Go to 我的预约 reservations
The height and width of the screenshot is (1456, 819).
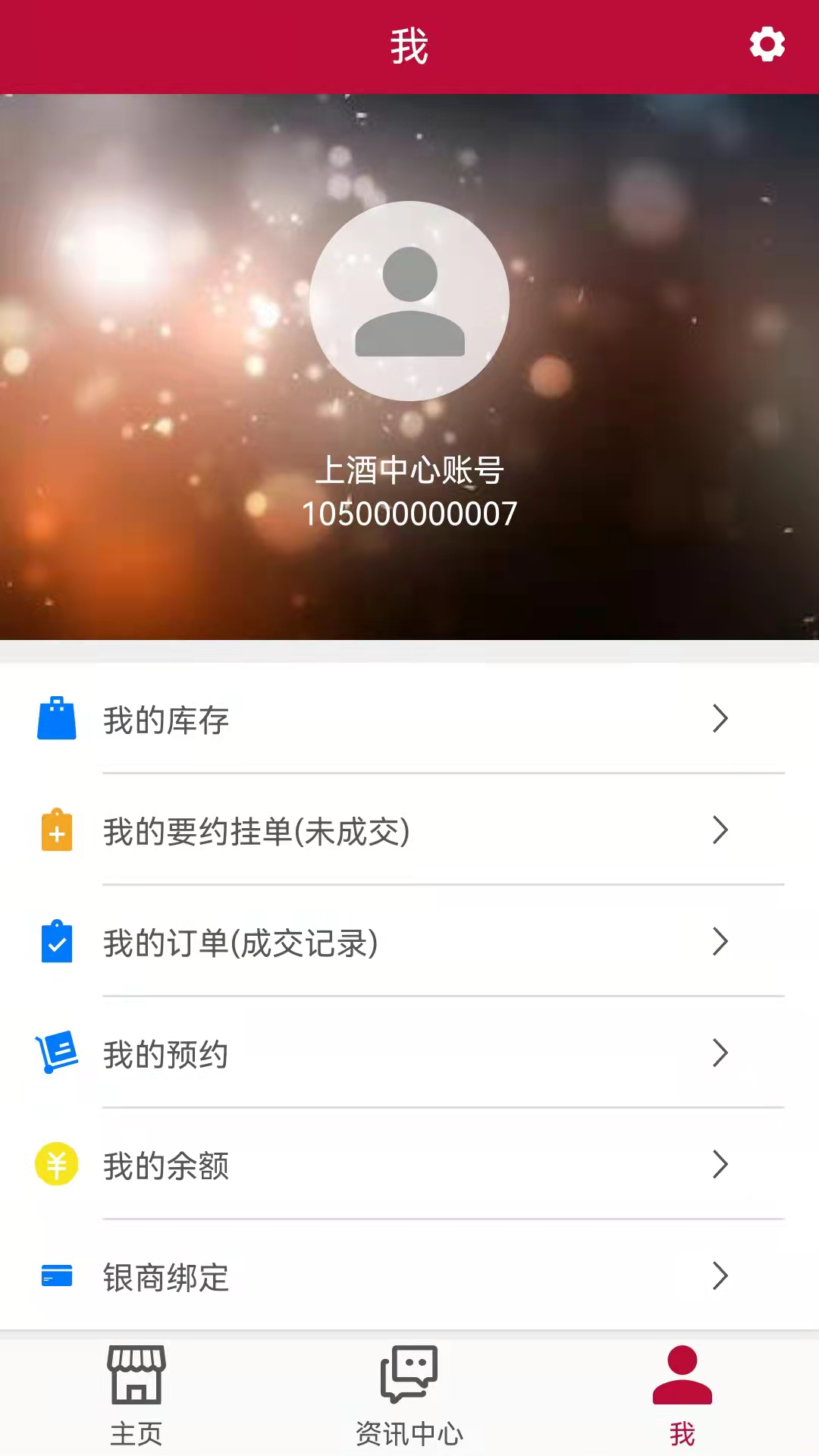click(x=409, y=1054)
